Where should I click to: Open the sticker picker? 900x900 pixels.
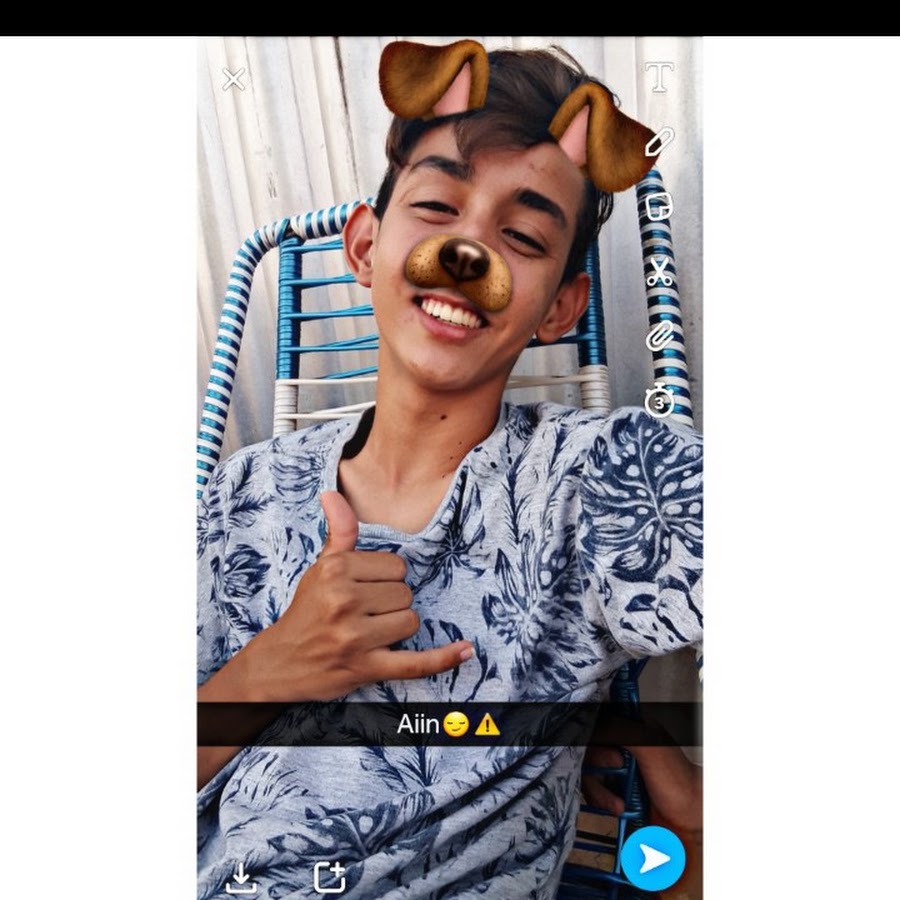pyautogui.click(x=658, y=207)
